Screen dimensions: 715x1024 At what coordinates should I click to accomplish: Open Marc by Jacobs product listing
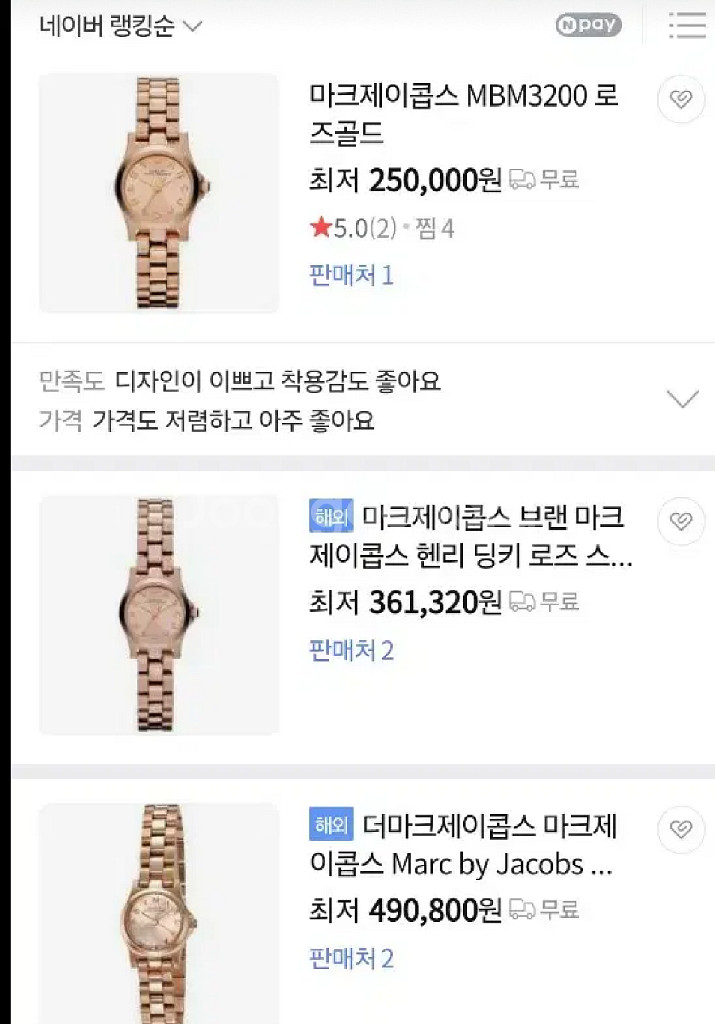[x=470, y=845]
